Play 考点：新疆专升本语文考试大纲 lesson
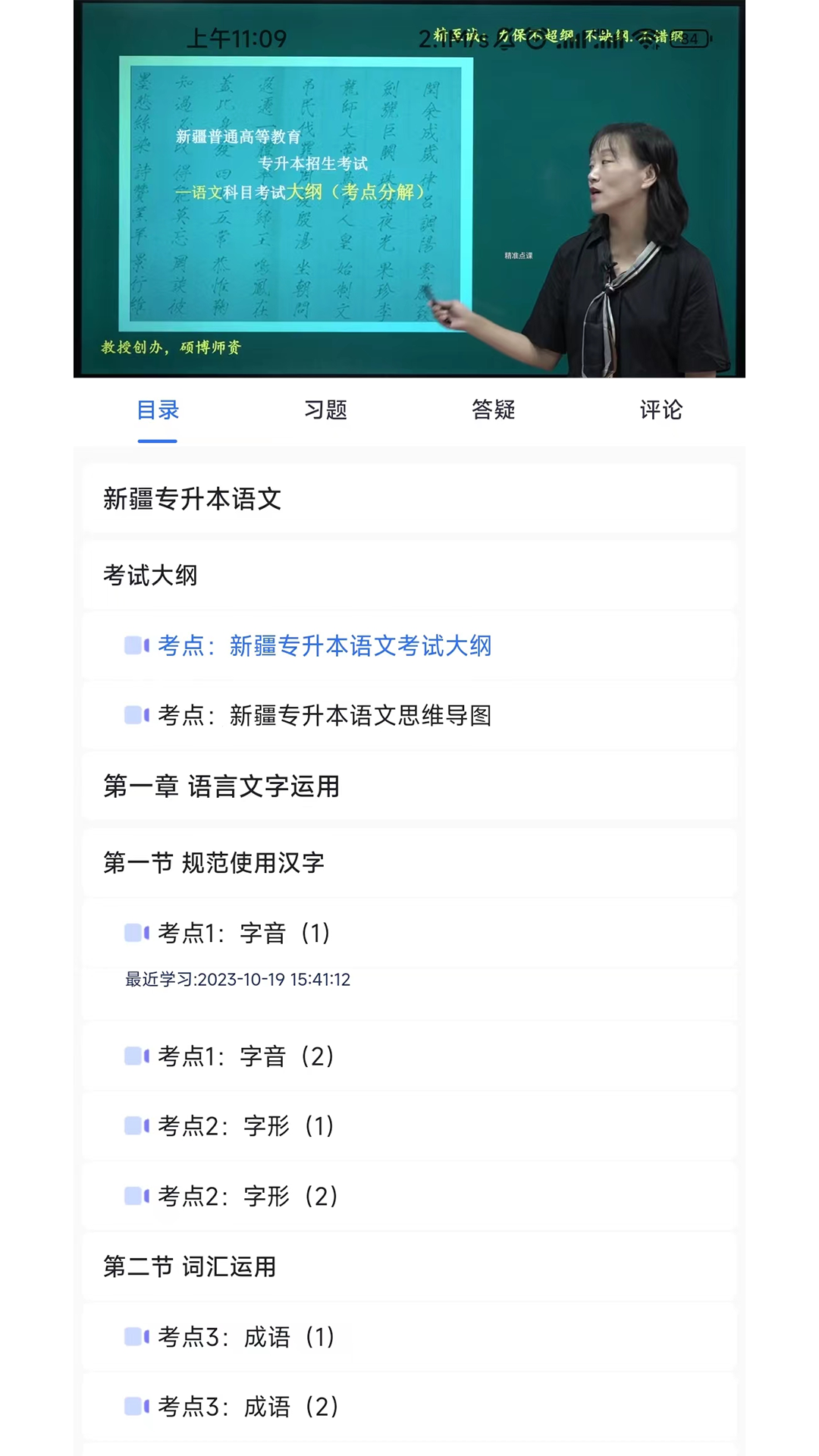The width and height of the screenshot is (819, 1456). [325, 646]
